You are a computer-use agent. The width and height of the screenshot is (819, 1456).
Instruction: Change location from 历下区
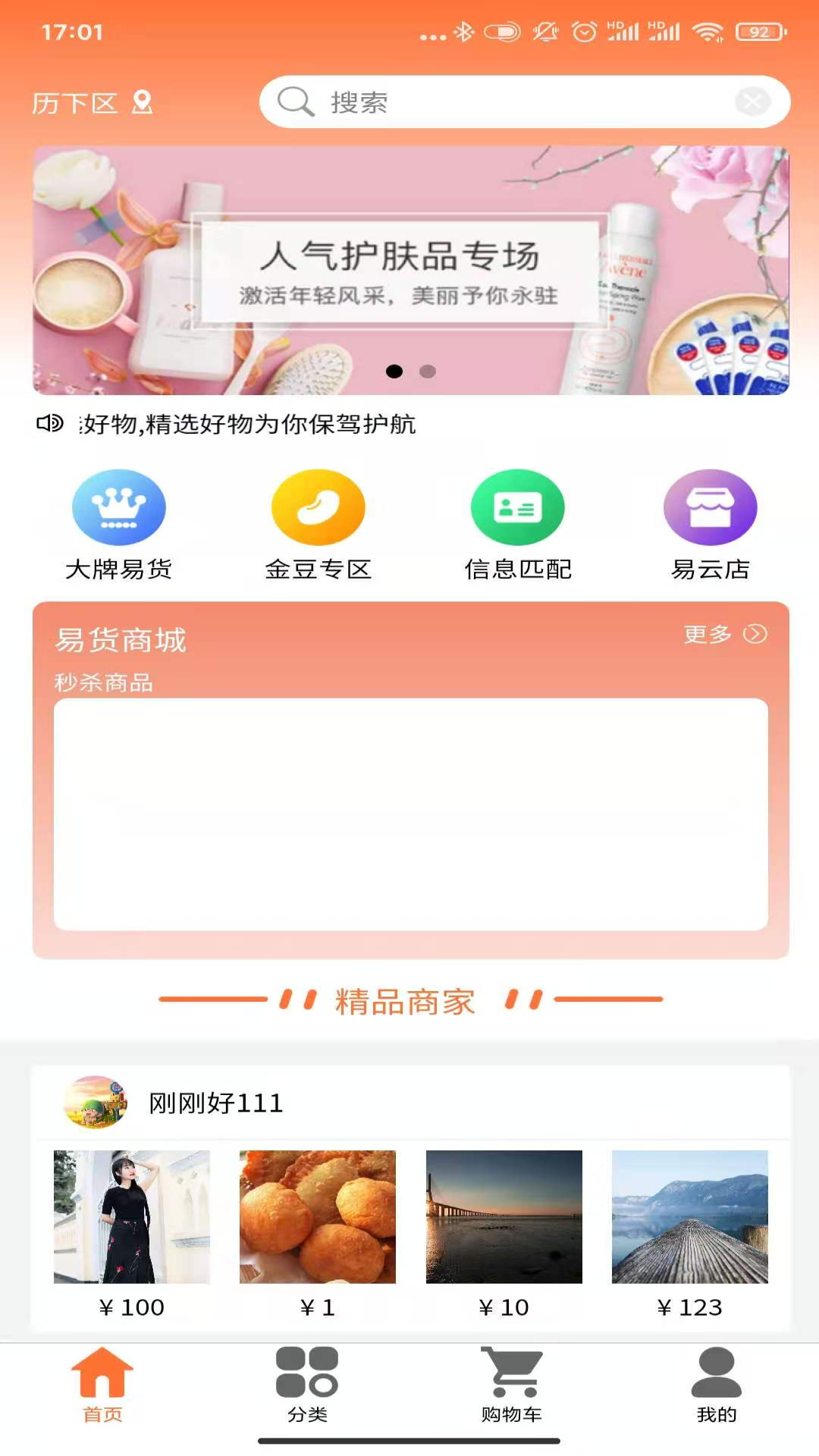click(91, 102)
